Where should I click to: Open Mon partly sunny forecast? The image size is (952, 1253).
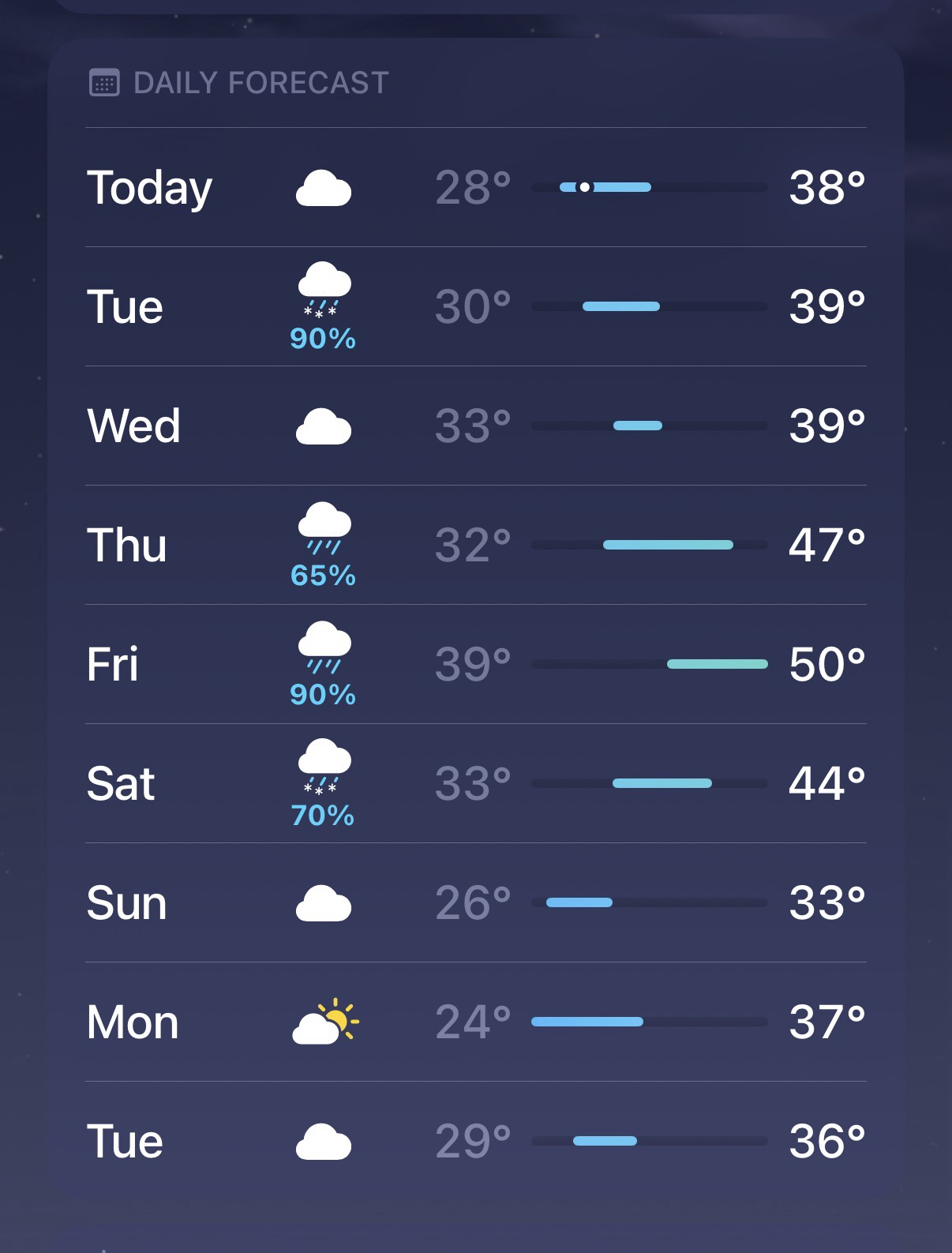[475, 1022]
